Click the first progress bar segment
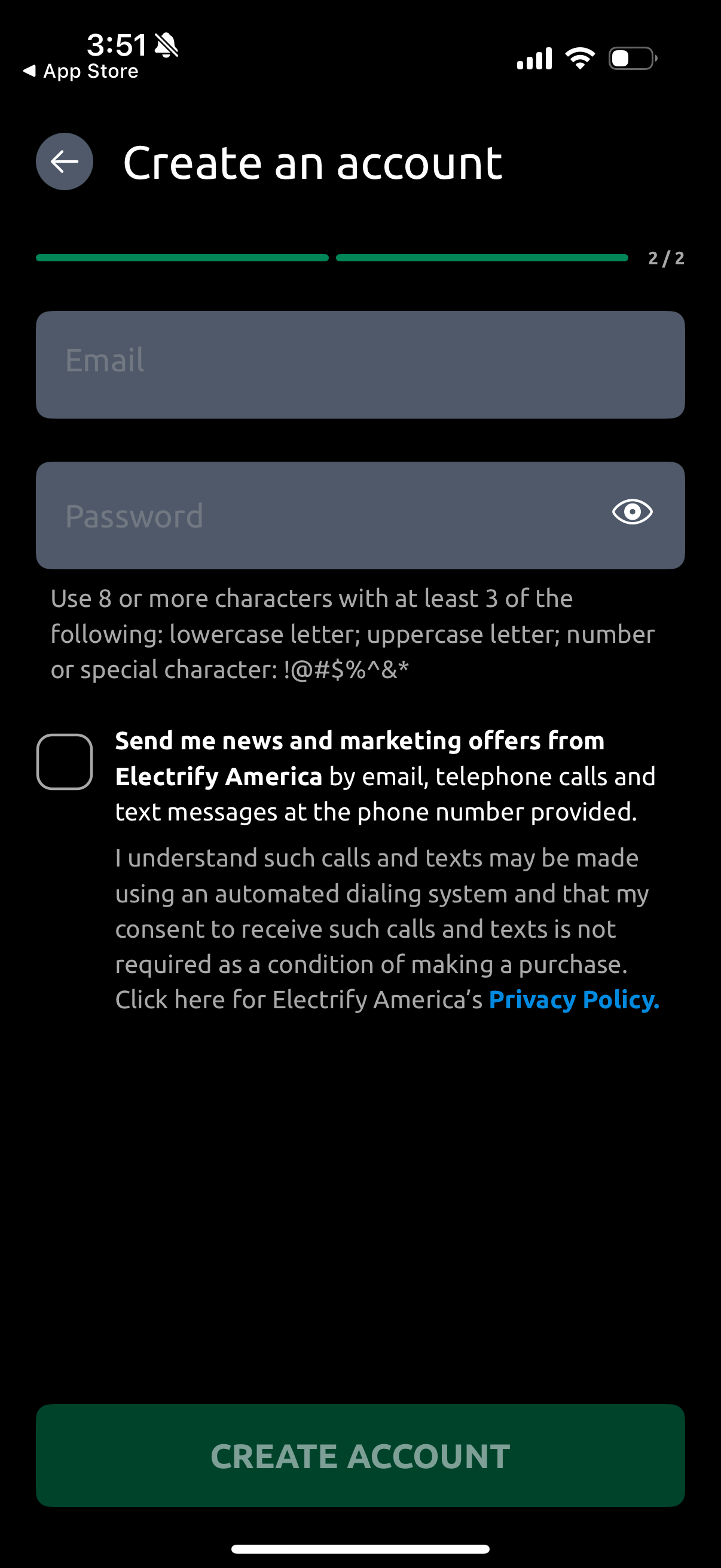This screenshot has height=1568, width=721. [182, 258]
